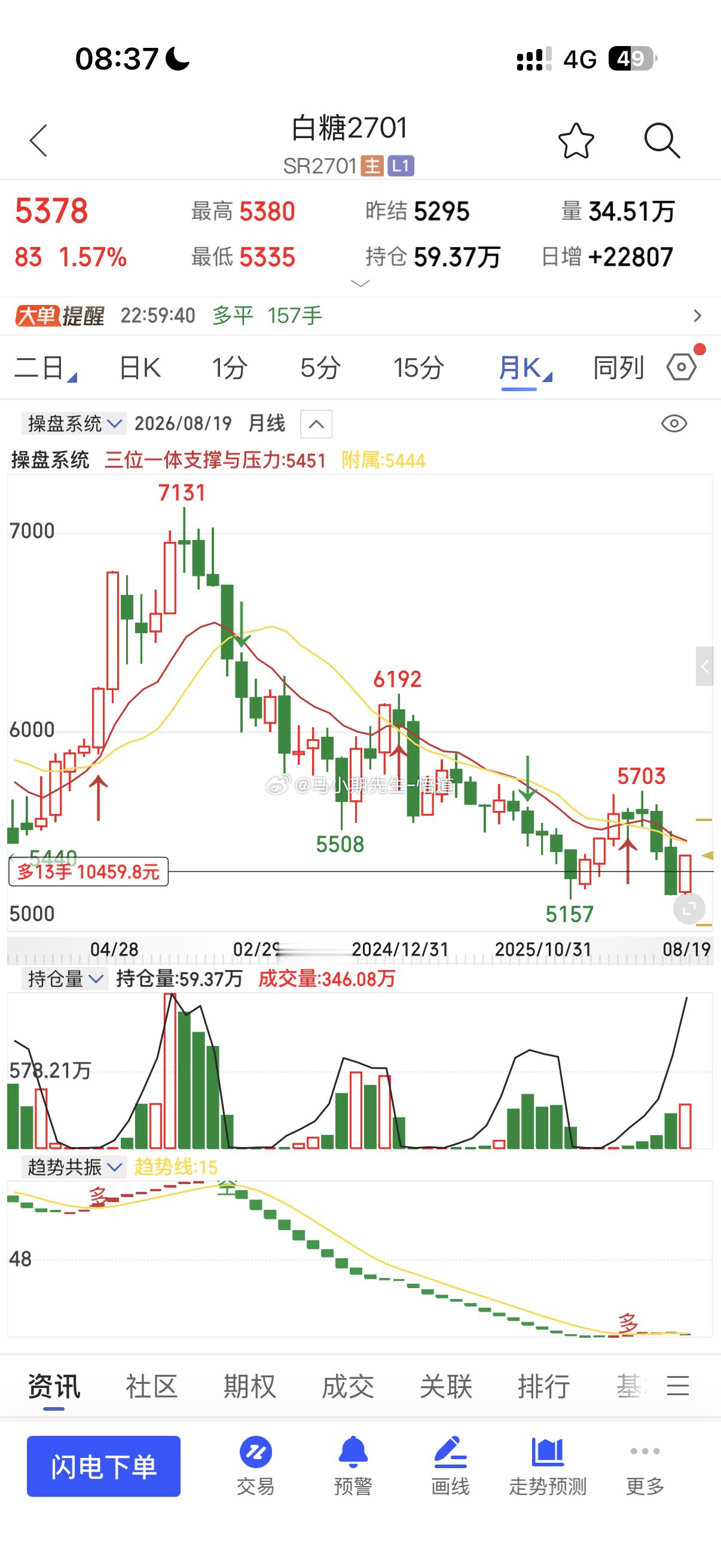Open the 趋势共振 indicator dropdown

tap(74, 1167)
